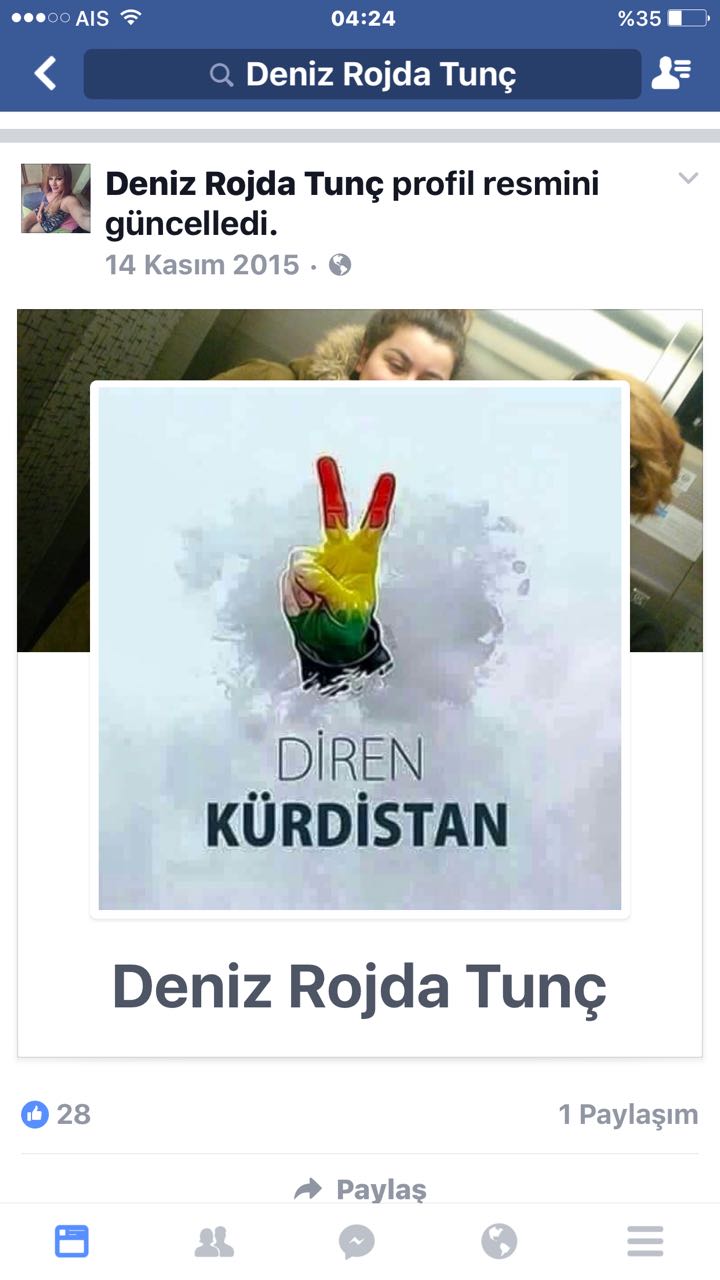The image size is (720, 1280).
Task: View the 1 Paylaşım share count
Action: (628, 1115)
